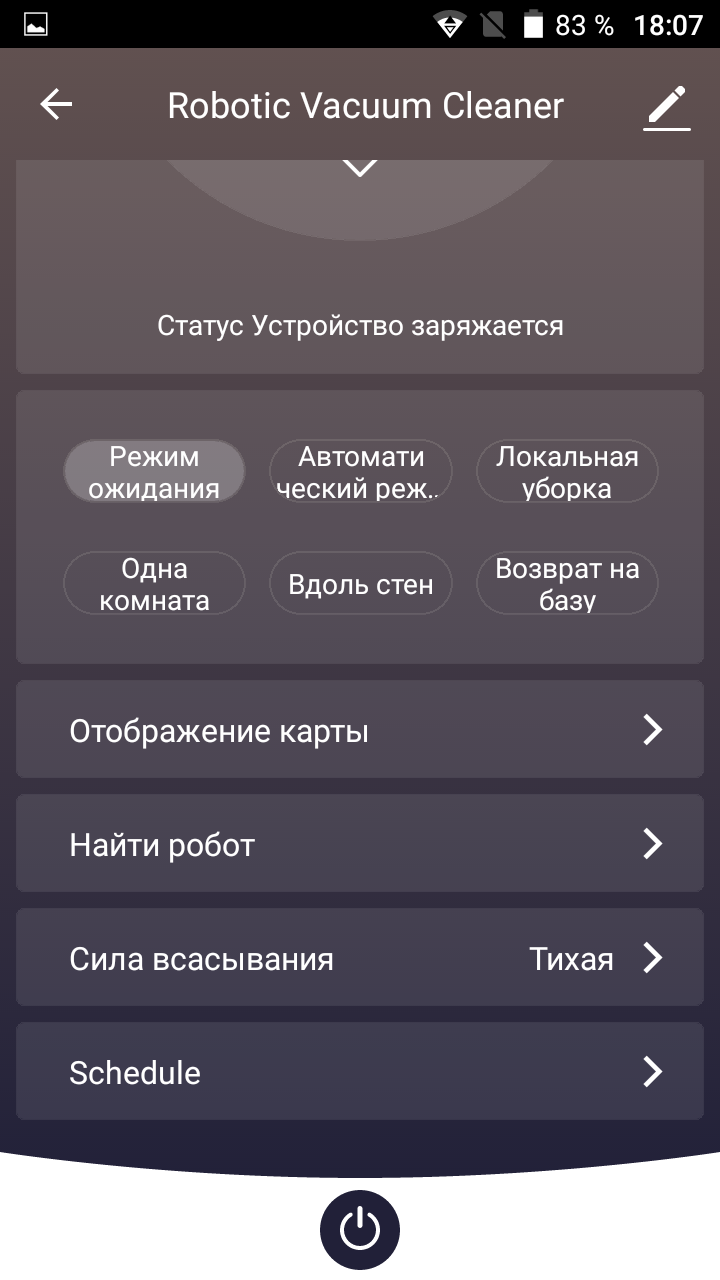Image resolution: width=720 pixels, height=1280 pixels.
Task: Select Одна комната mode
Action: 154,584
